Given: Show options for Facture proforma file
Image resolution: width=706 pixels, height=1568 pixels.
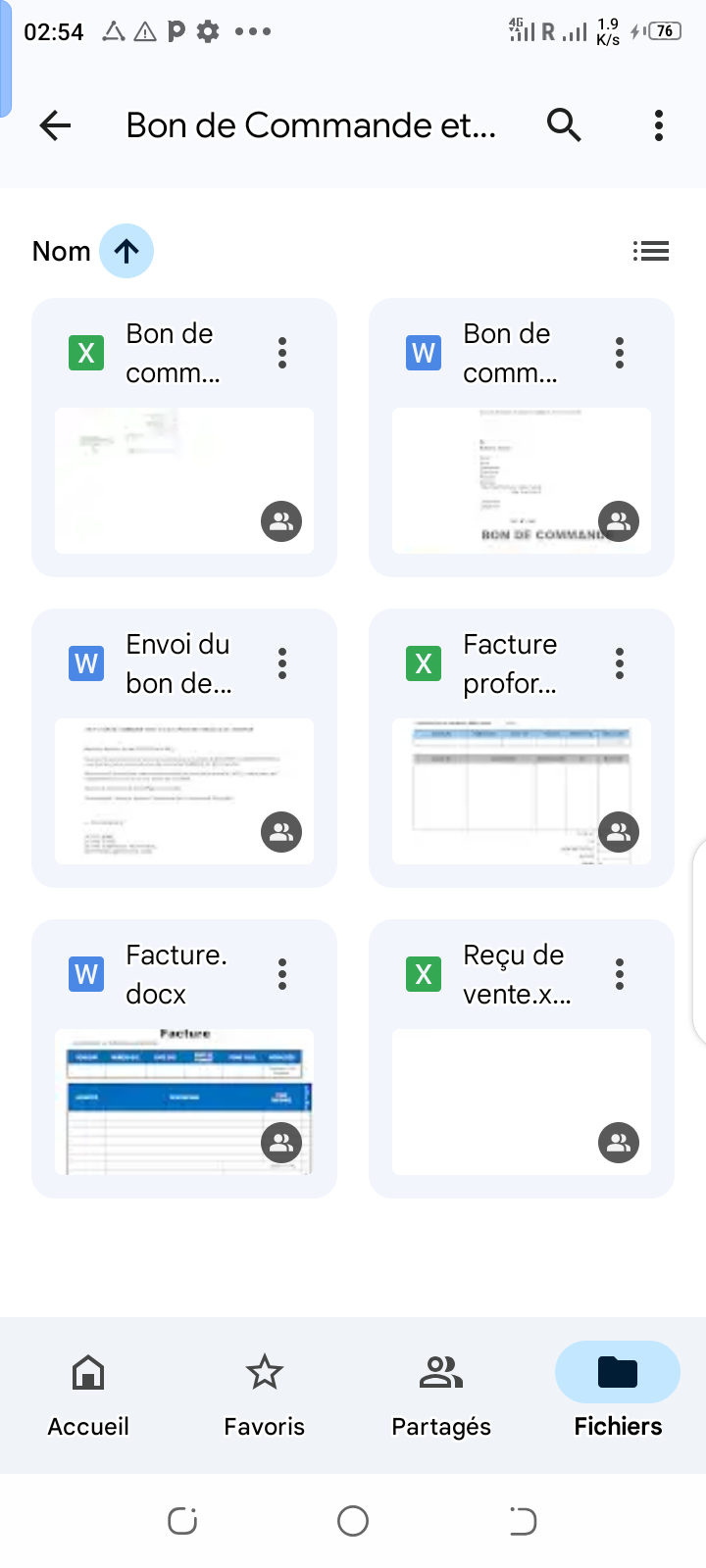Looking at the screenshot, I should 620,663.
